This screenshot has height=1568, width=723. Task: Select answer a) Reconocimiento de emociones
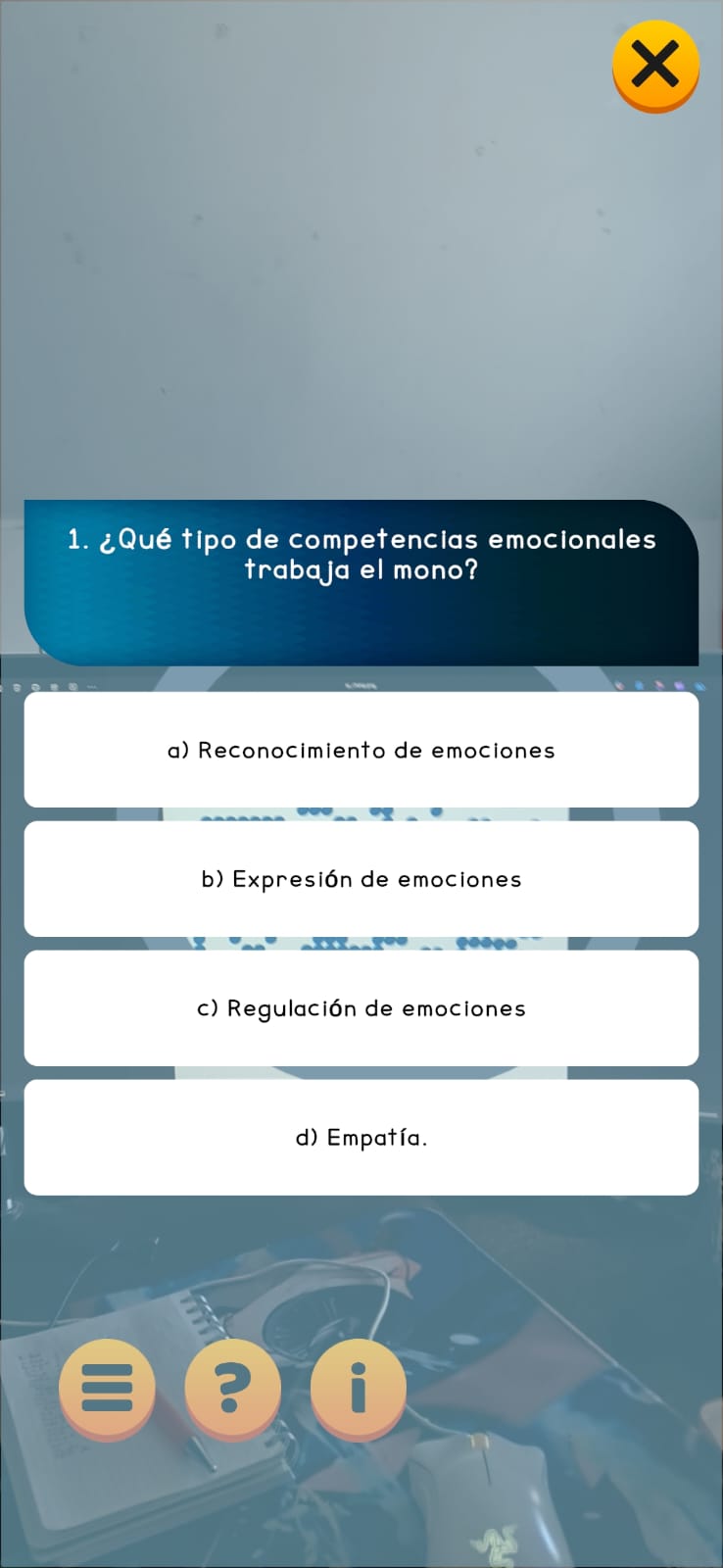click(361, 750)
